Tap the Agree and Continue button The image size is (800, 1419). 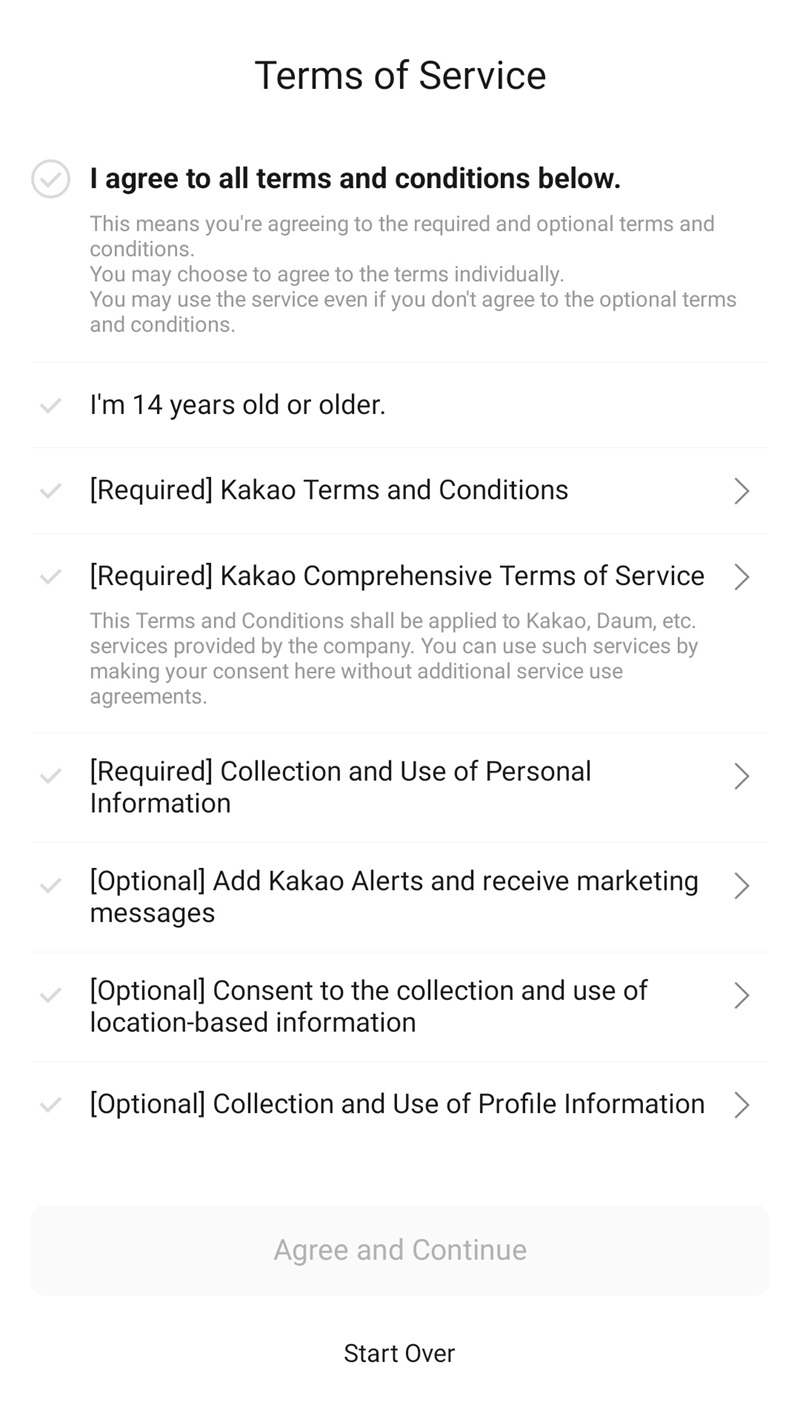point(400,1250)
